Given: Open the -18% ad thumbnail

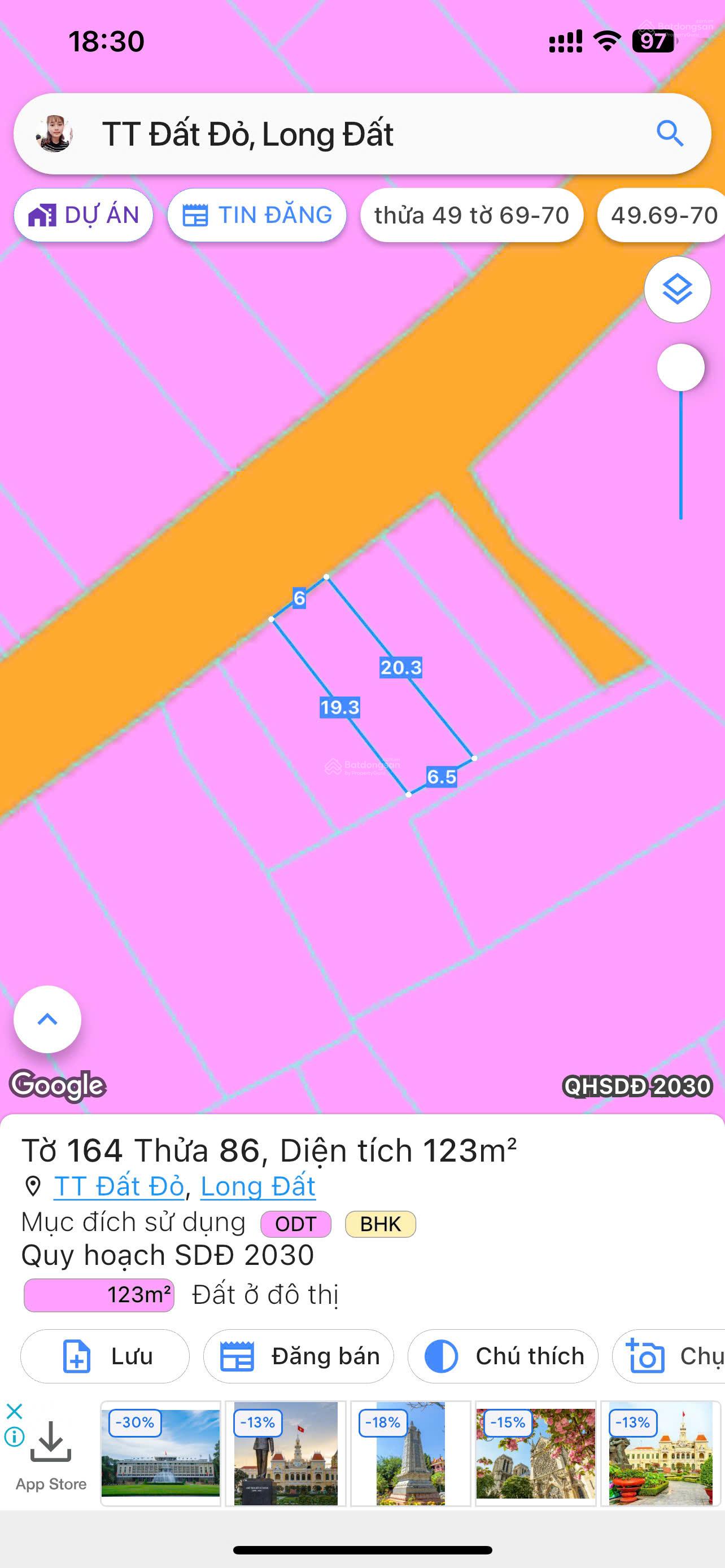Looking at the screenshot, I should click(411, 1452).
